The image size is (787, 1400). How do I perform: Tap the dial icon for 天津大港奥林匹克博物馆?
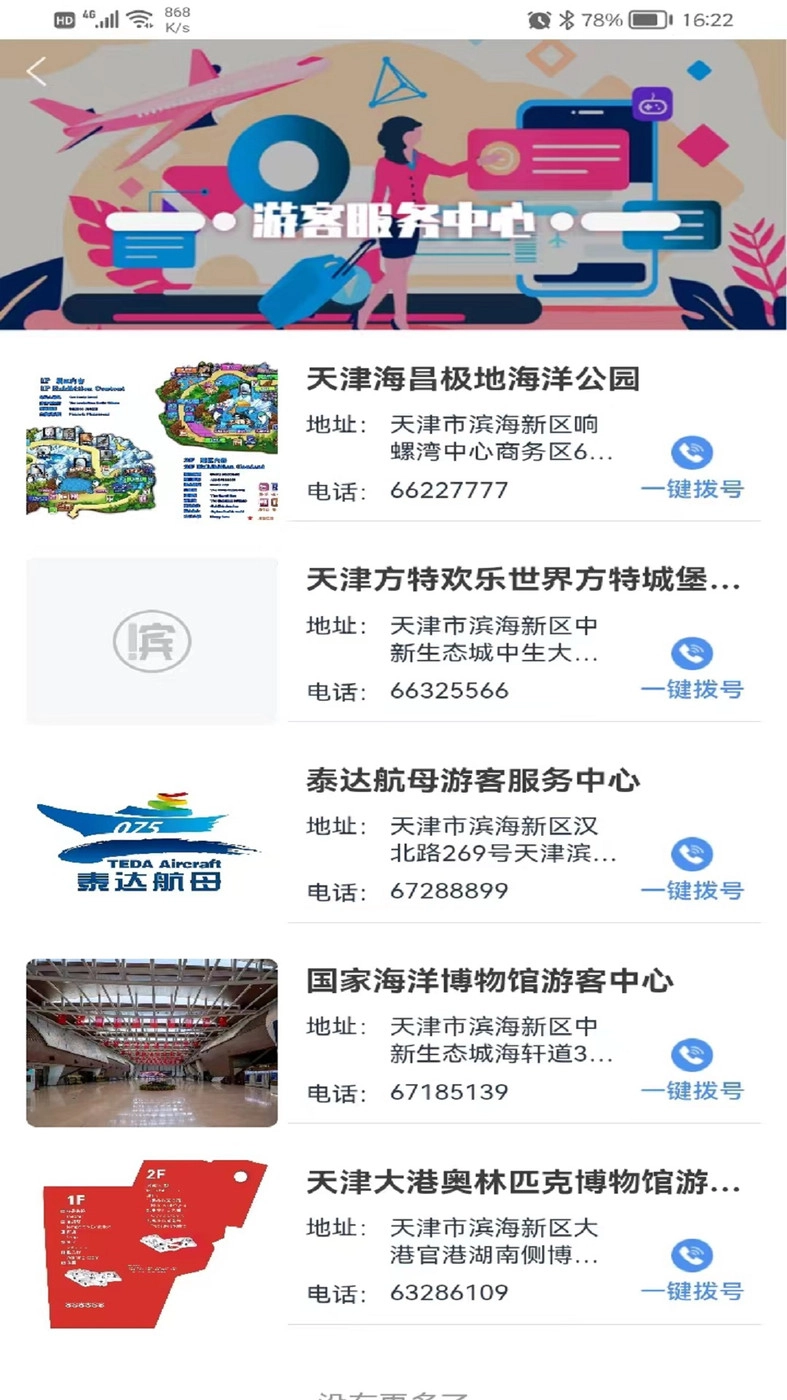tap(691, 1255)
